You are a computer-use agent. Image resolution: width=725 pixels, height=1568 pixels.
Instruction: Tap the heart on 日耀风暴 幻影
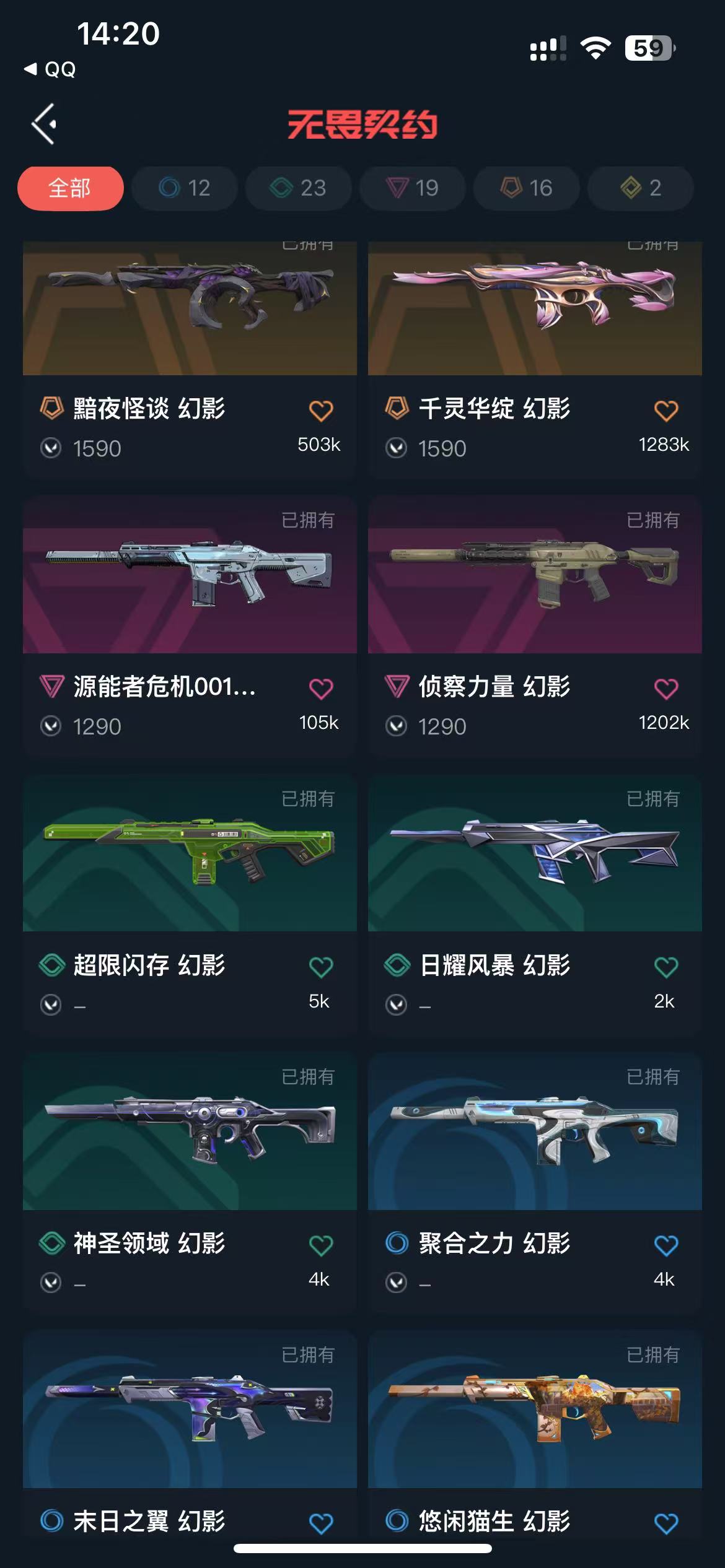tap(666, 967)
